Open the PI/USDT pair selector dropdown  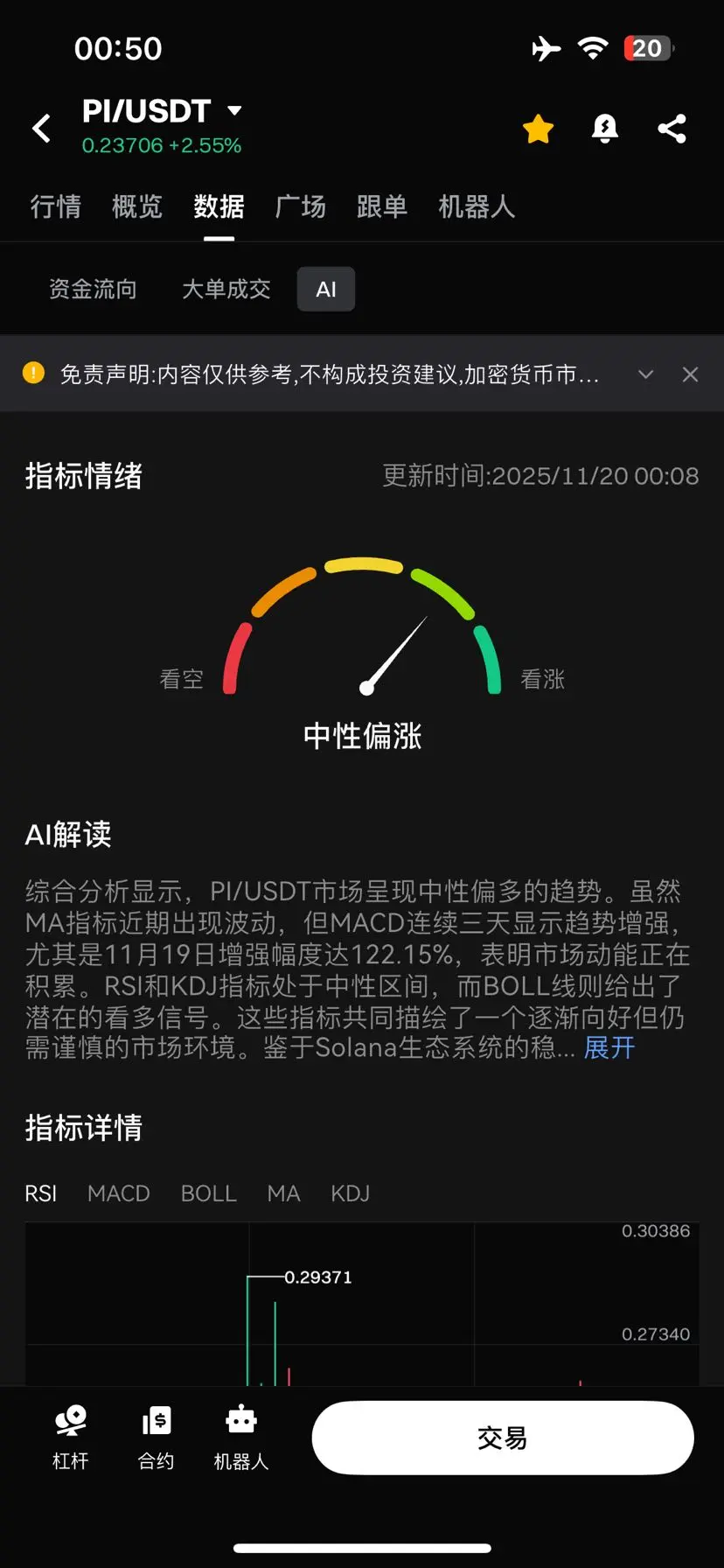[233, 110]
